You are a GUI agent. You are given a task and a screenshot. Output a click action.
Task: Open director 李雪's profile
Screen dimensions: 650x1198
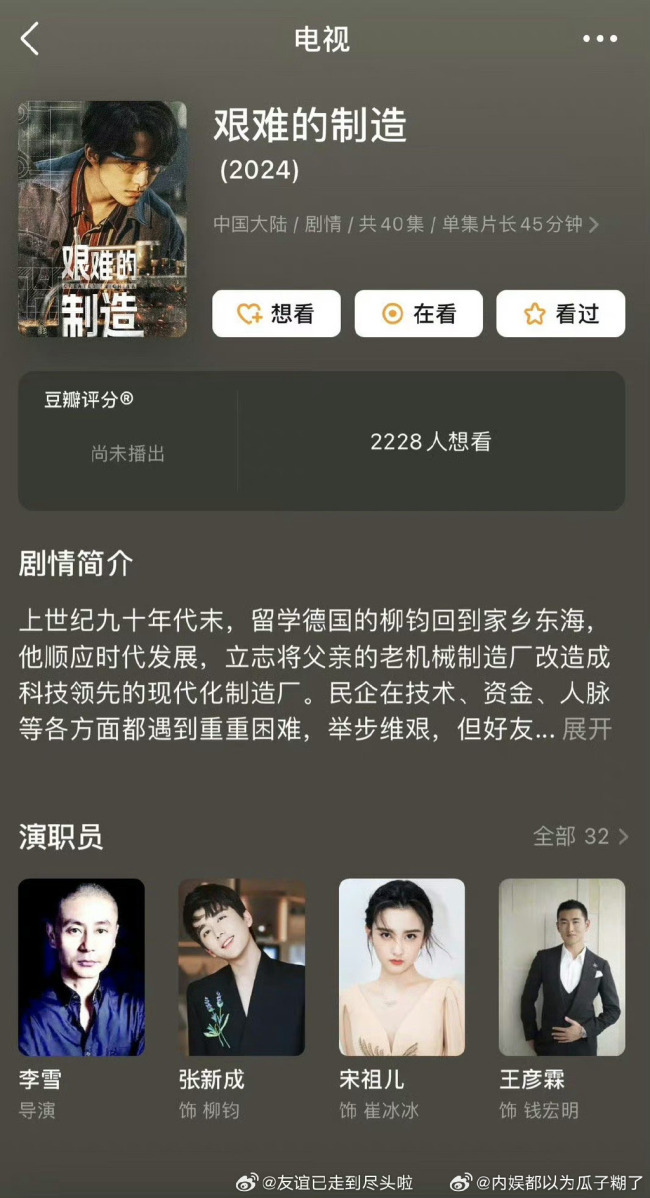pyautogui.click(x=81, y=967)
